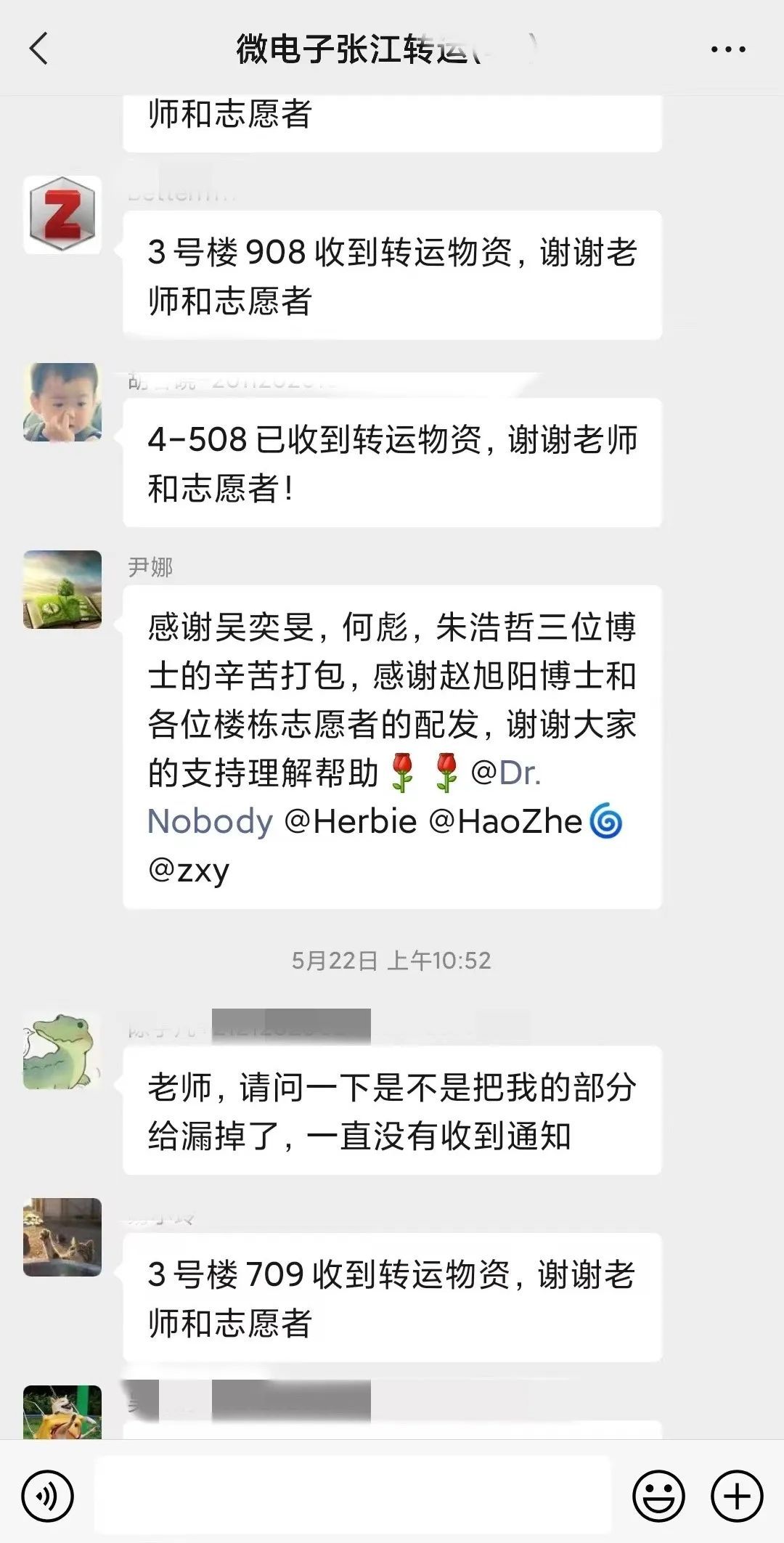The height and width of the screenshot is (1543, 784).
Task: Open the three-dot chat info menu
Action: pyautogui.click(x=727, y=49)
